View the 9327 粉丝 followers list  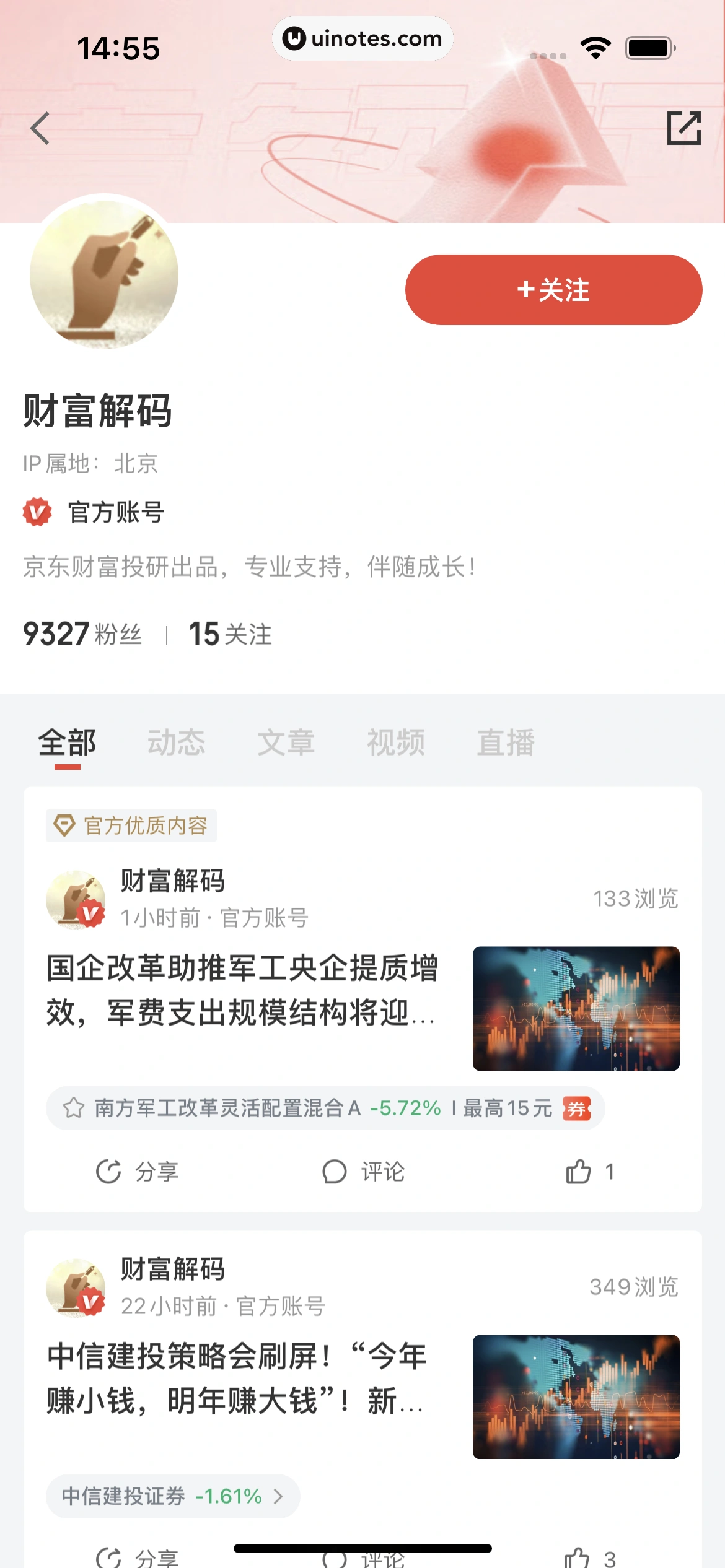point(82,634)
